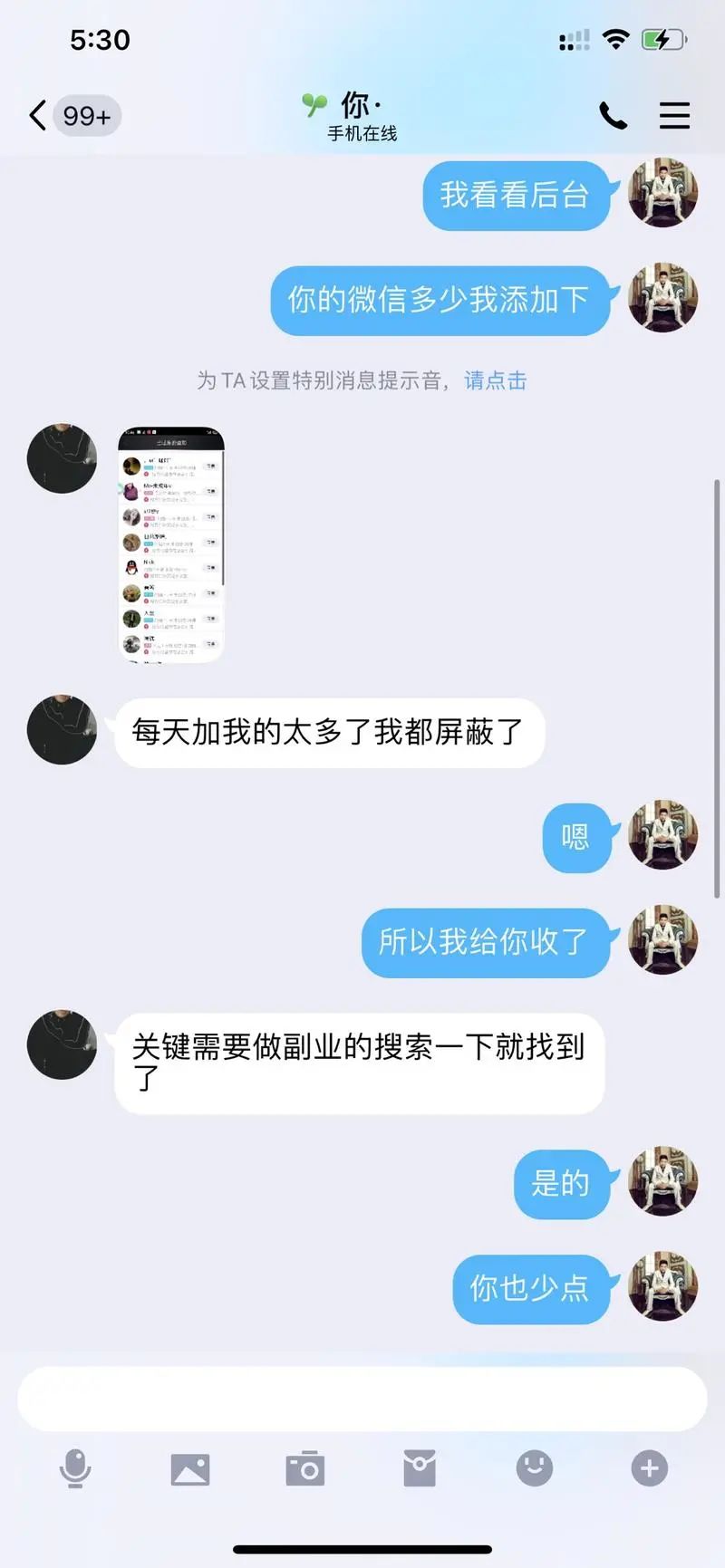
Task: Open the chat settings menu
Action: coord(674,116)
